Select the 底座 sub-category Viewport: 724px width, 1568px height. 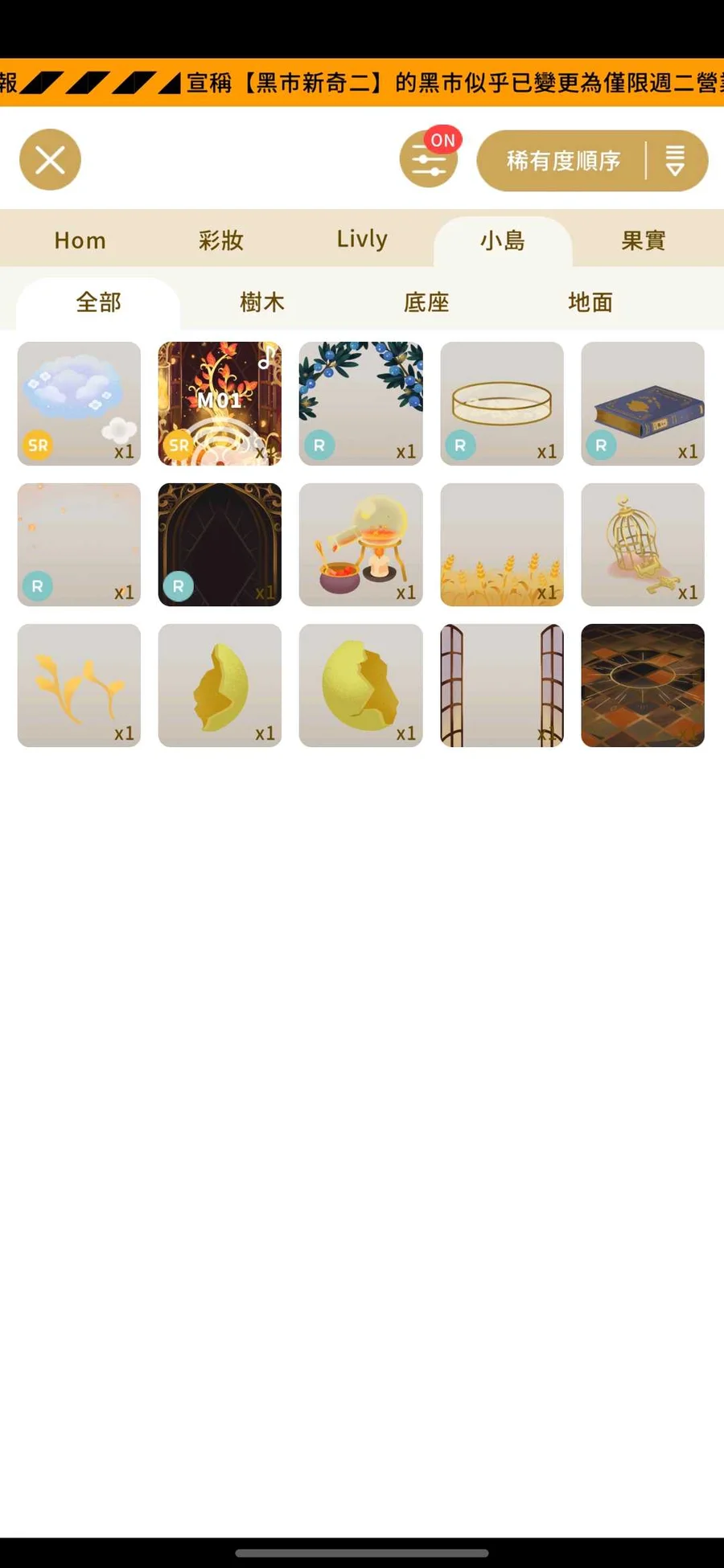pos(426,302)
